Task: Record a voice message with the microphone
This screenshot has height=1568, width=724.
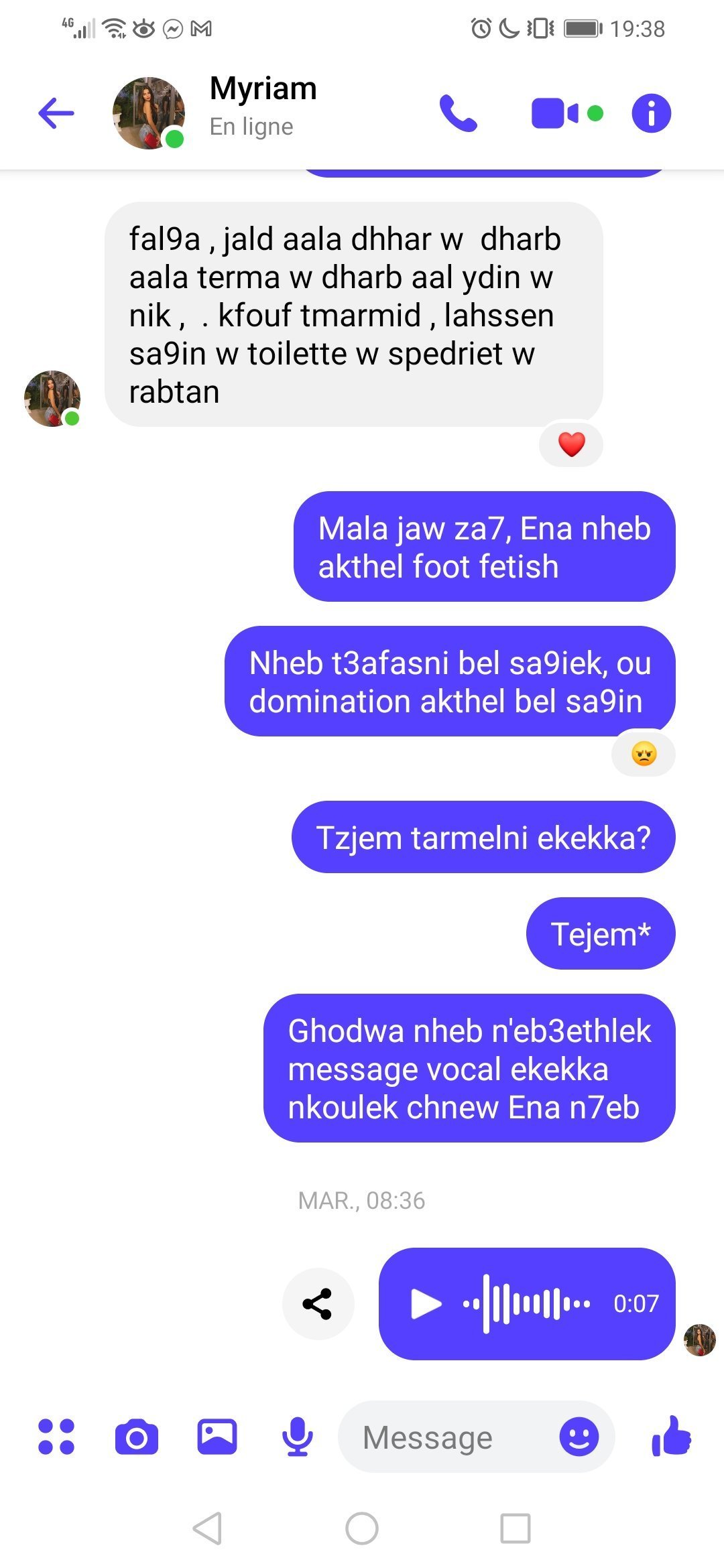Action: (x=298, y=1437)
